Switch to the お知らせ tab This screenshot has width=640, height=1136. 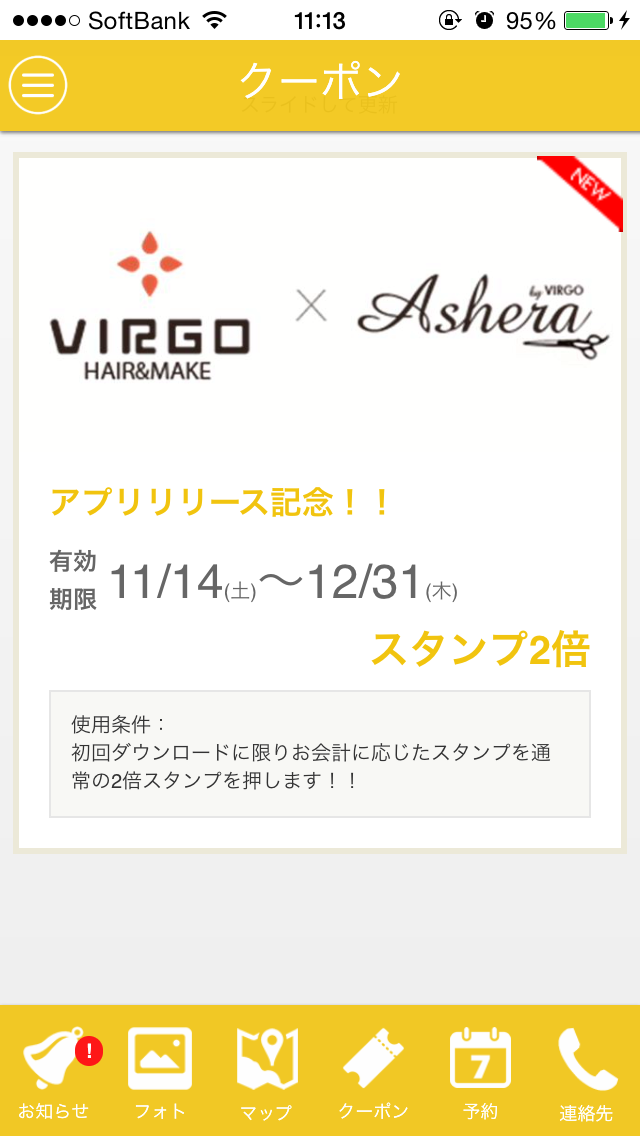[x=53, y=1072]
